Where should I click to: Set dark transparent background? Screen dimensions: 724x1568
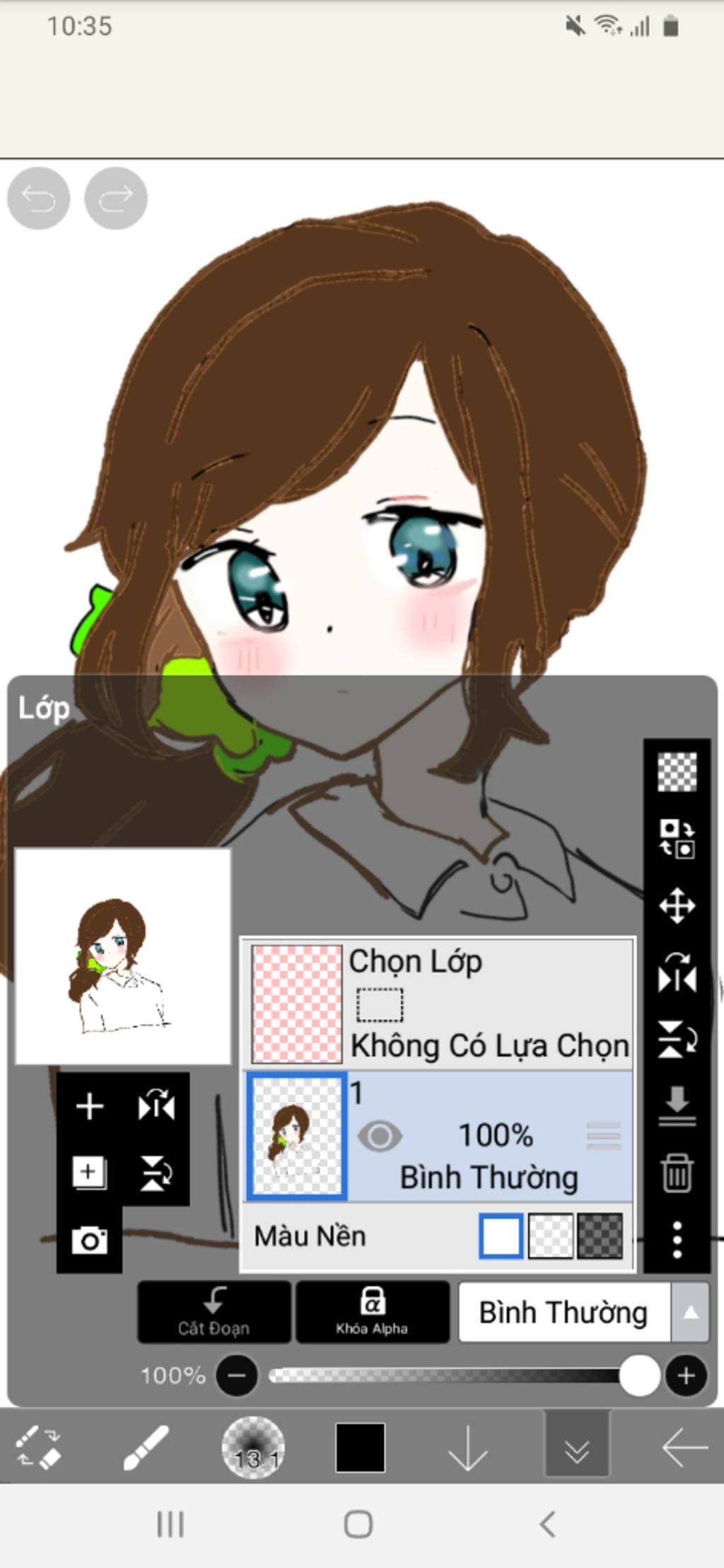tap(600, 1236)
